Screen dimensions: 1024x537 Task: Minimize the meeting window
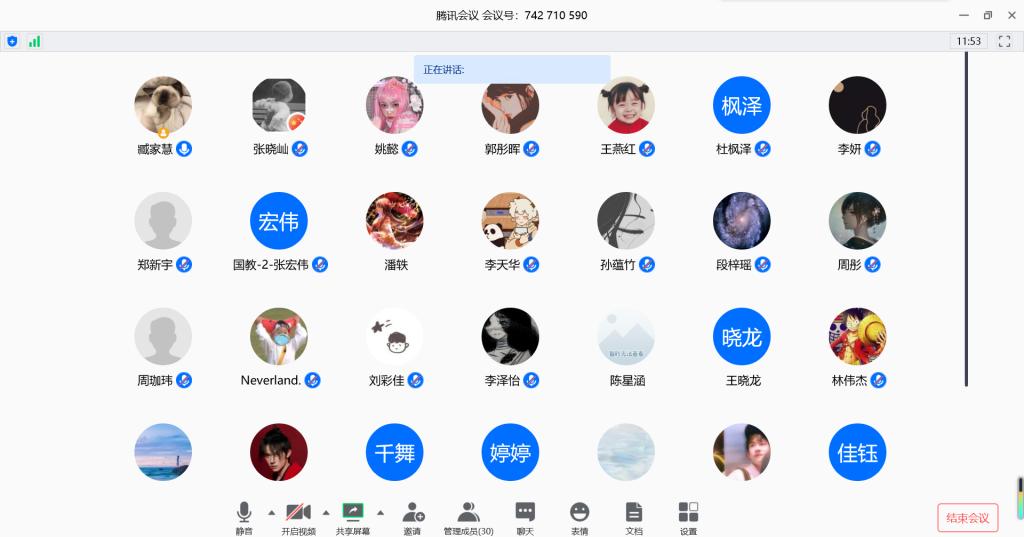click(x=964, y=15)
